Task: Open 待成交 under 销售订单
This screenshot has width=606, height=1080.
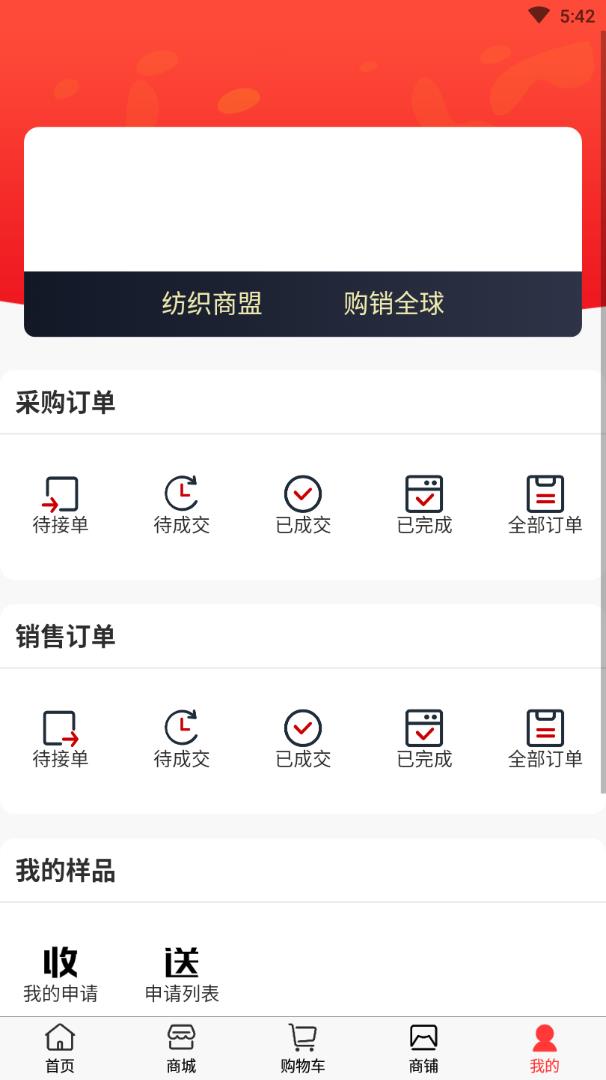Action: tap(182, 739)
